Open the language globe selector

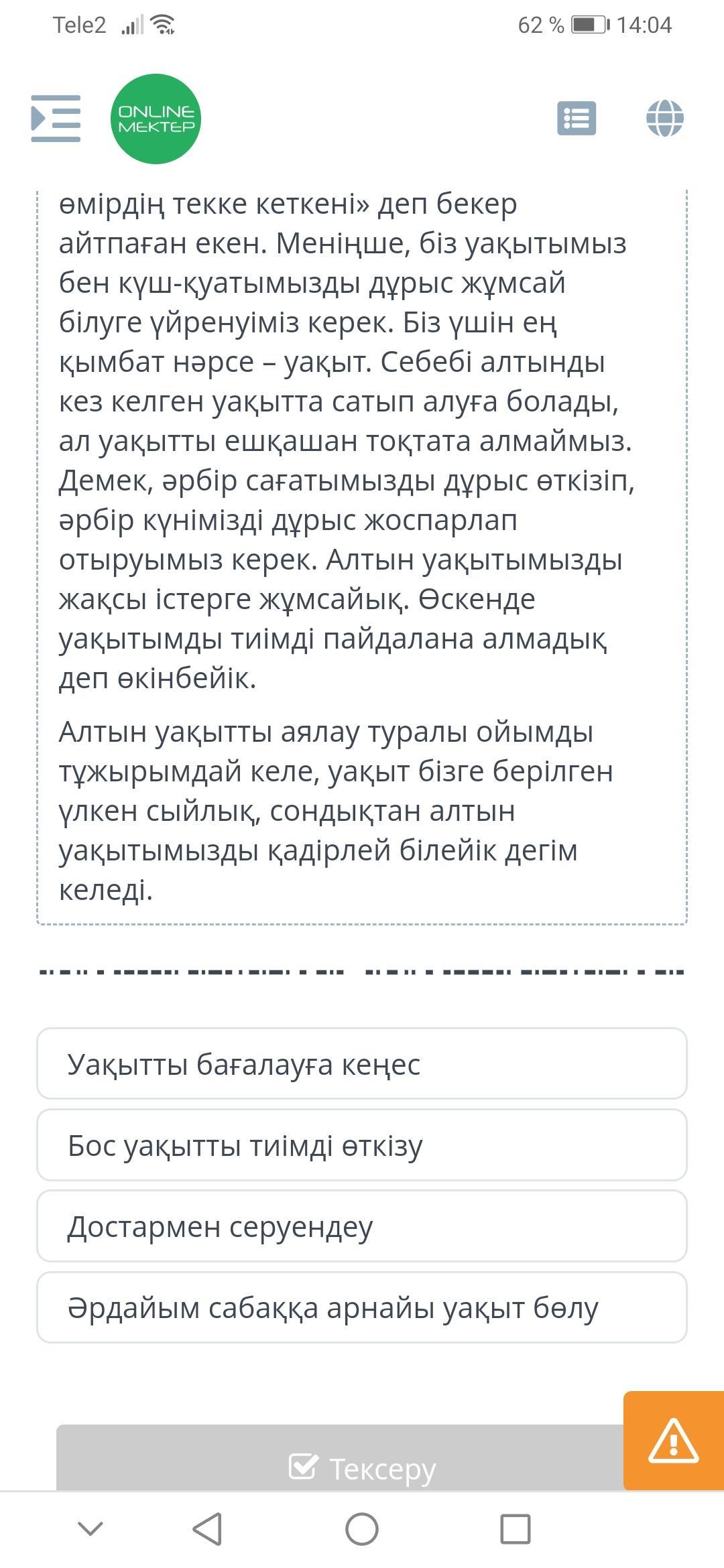click(x=664, y=119)
